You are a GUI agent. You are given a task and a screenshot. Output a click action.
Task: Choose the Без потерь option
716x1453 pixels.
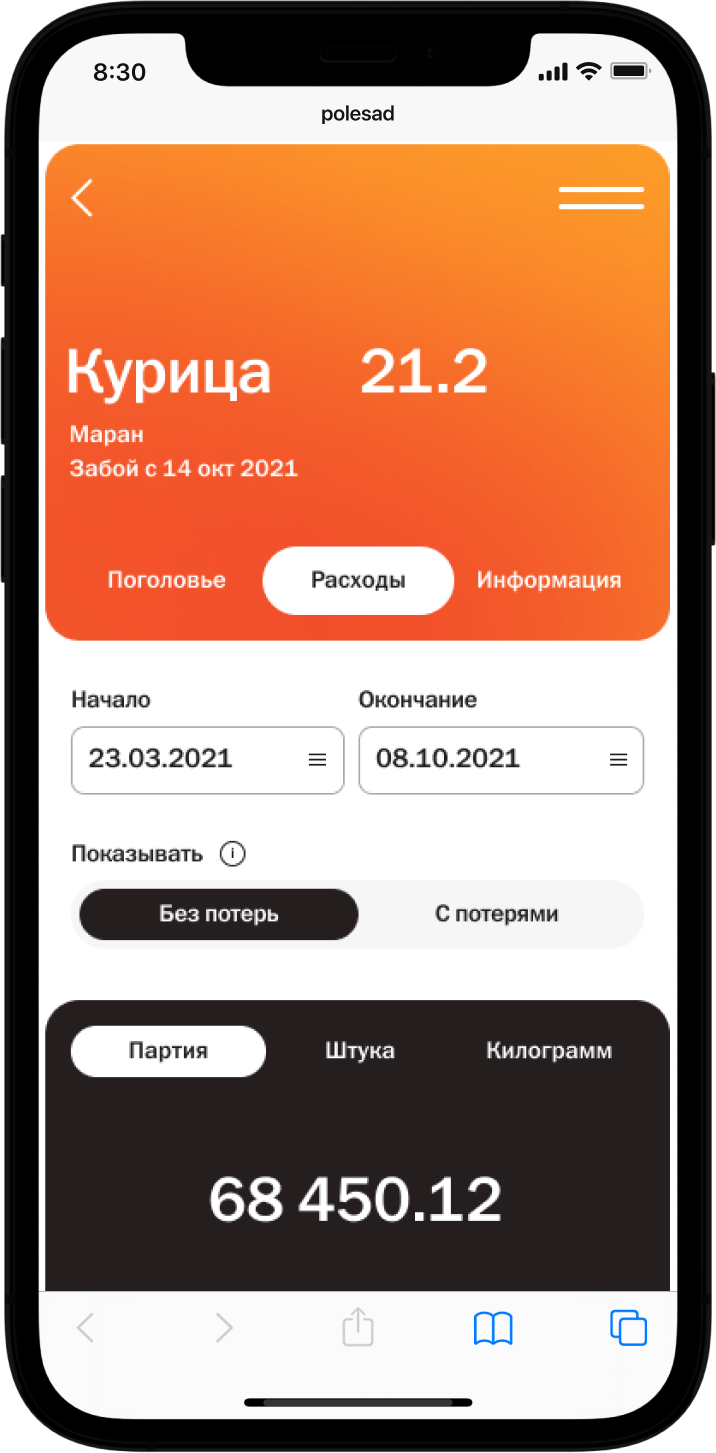[x=218, y=914]
